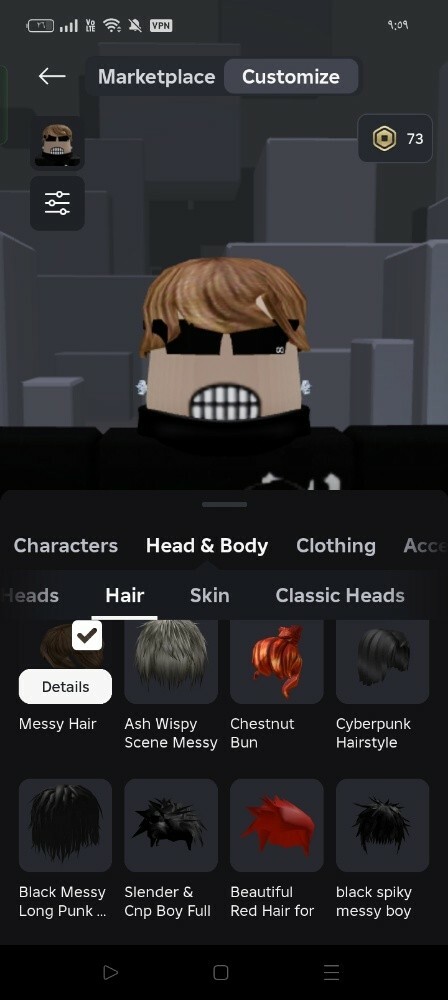Open the Classic Heads sub-tab

click(x=340, y=596)
